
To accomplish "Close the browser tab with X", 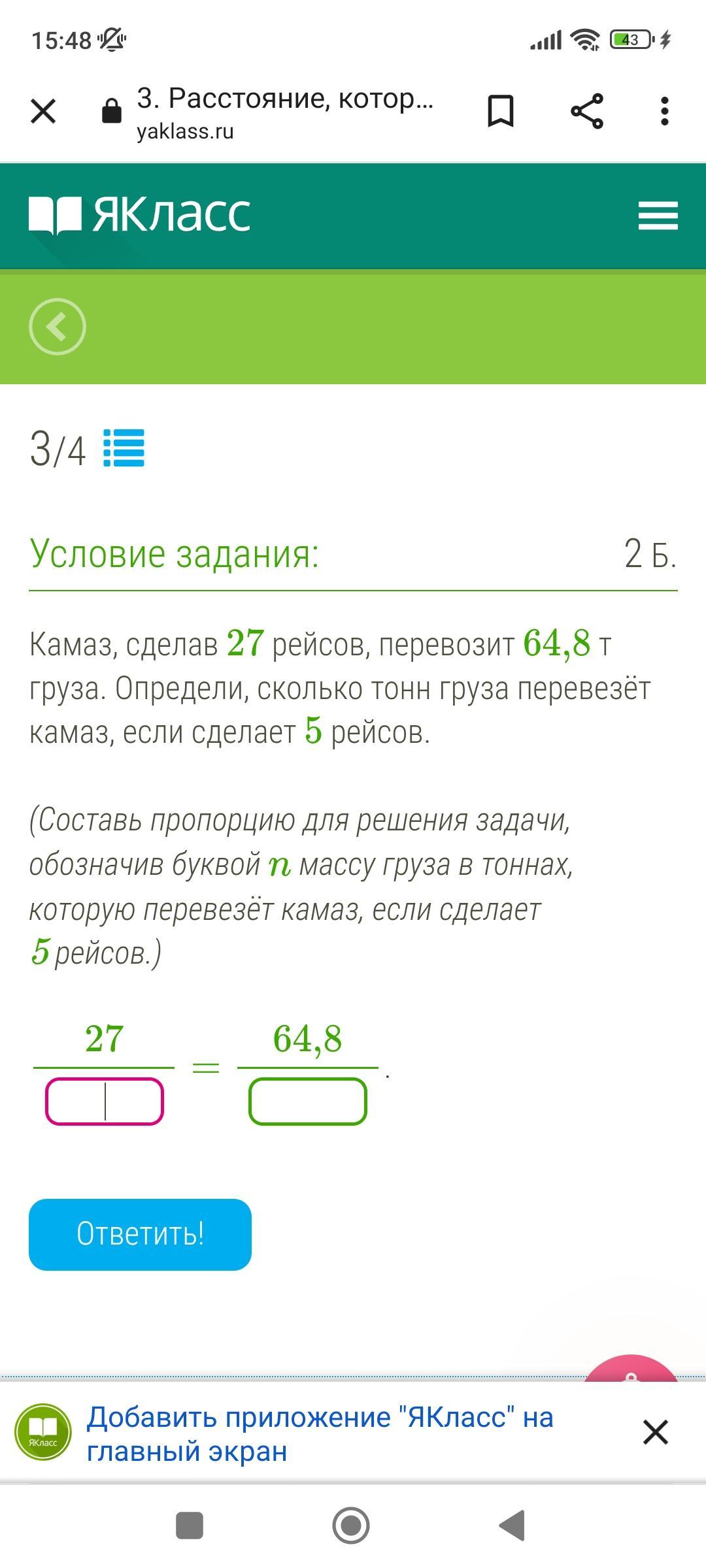I will click(x=43, y=111).
